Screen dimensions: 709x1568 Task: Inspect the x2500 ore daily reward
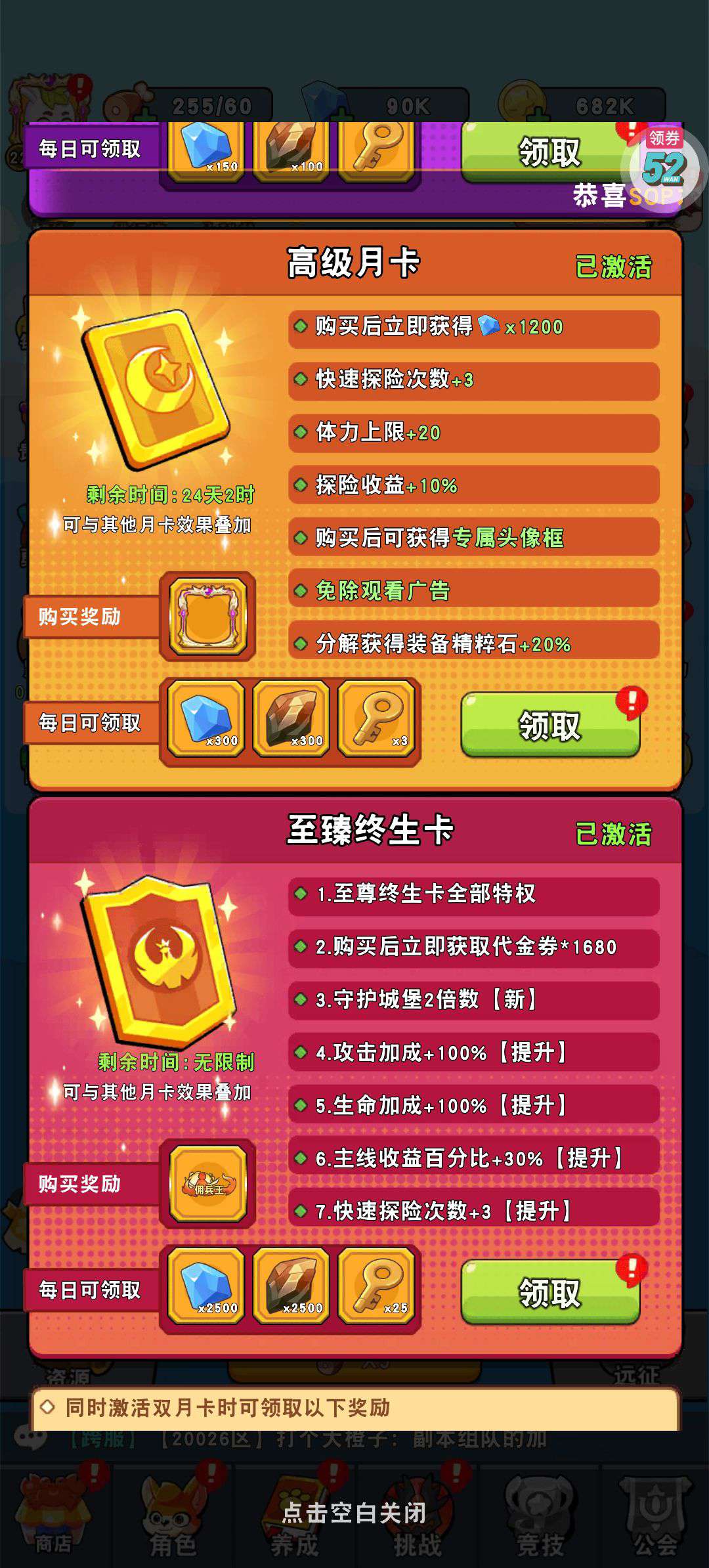click(x=291, y=1286)
